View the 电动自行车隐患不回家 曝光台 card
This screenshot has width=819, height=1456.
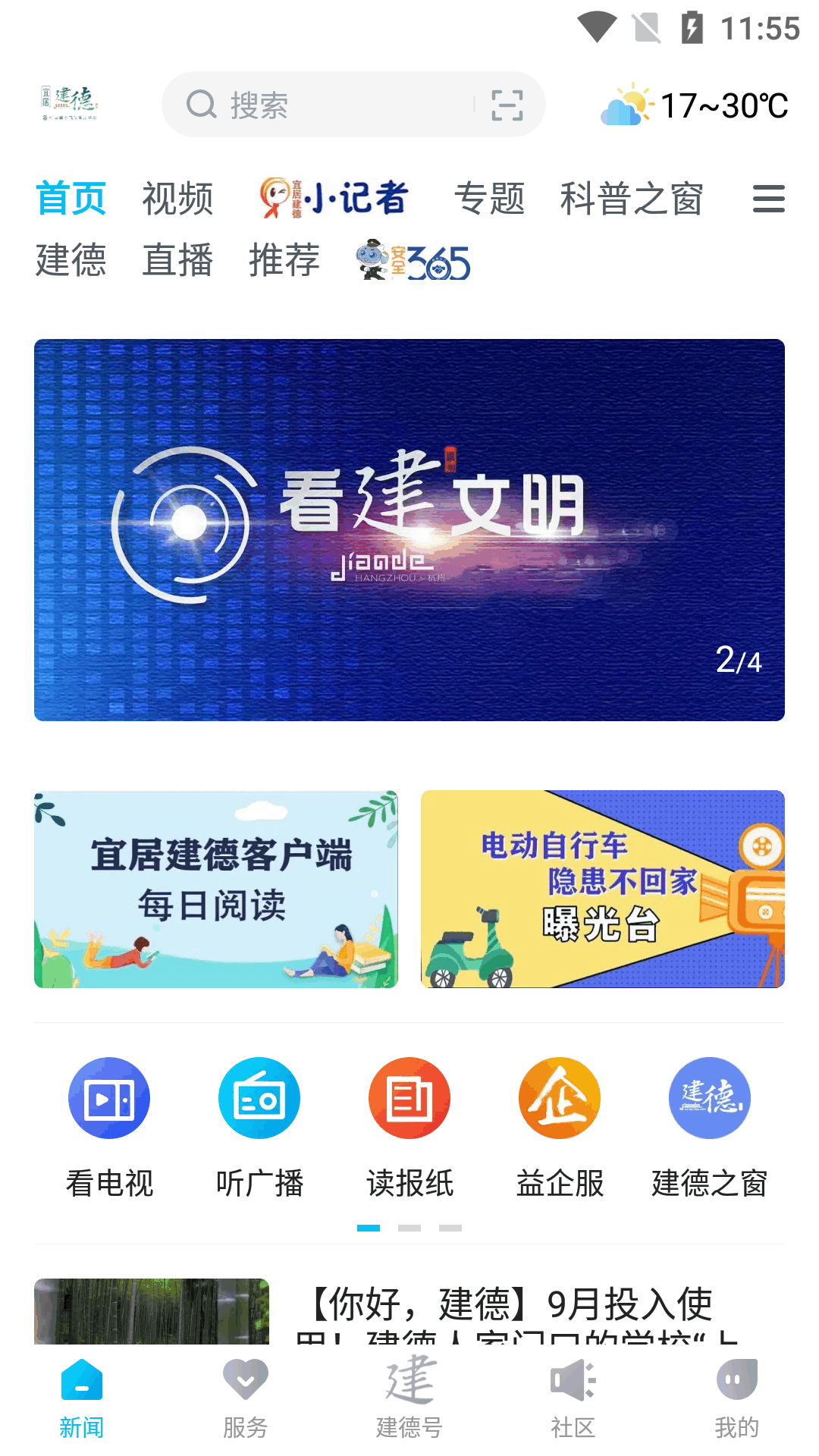click(603, 889)
